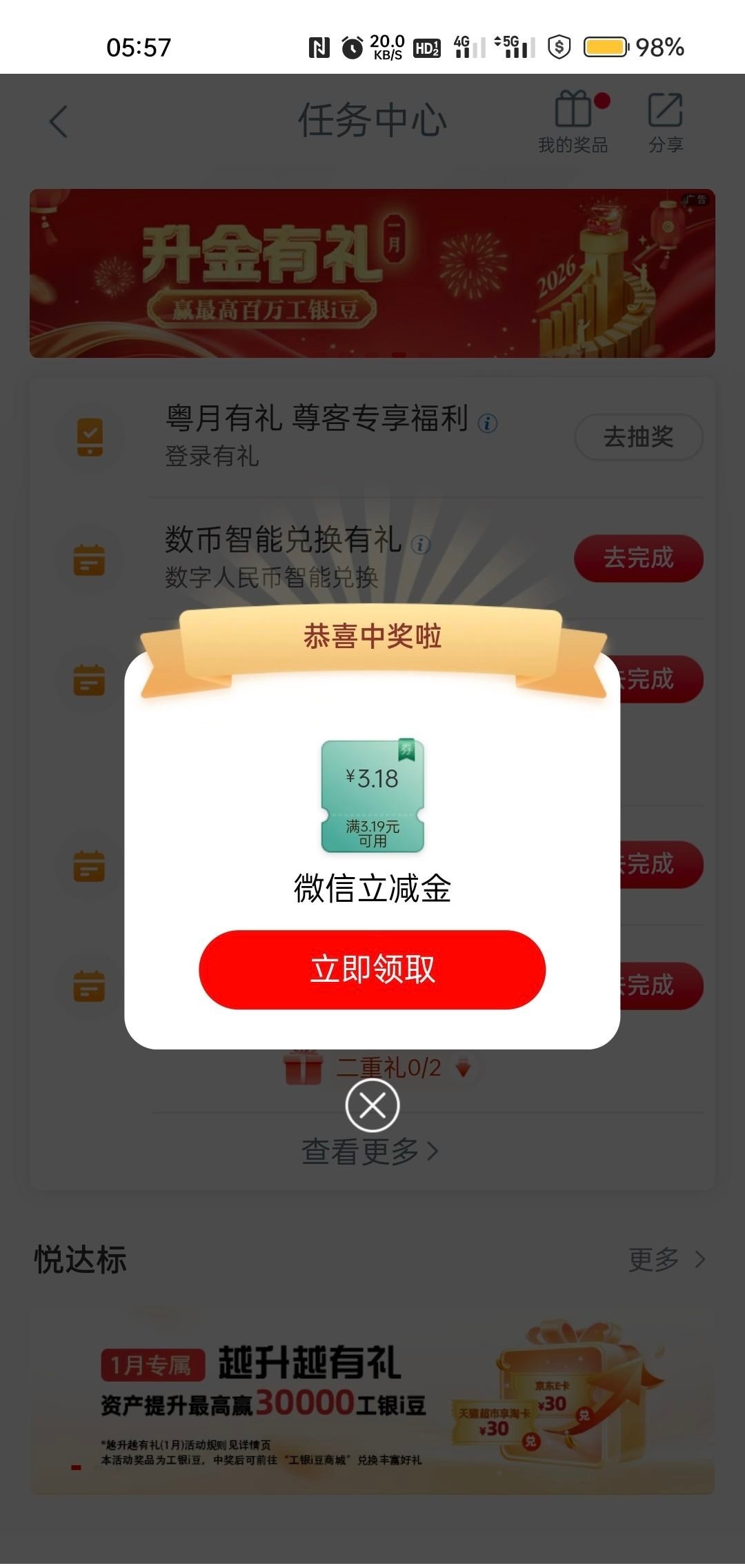Dismiss the prize popup with the X
This screenshot has height=1568, width=745.
click(x=372, y=1105)
